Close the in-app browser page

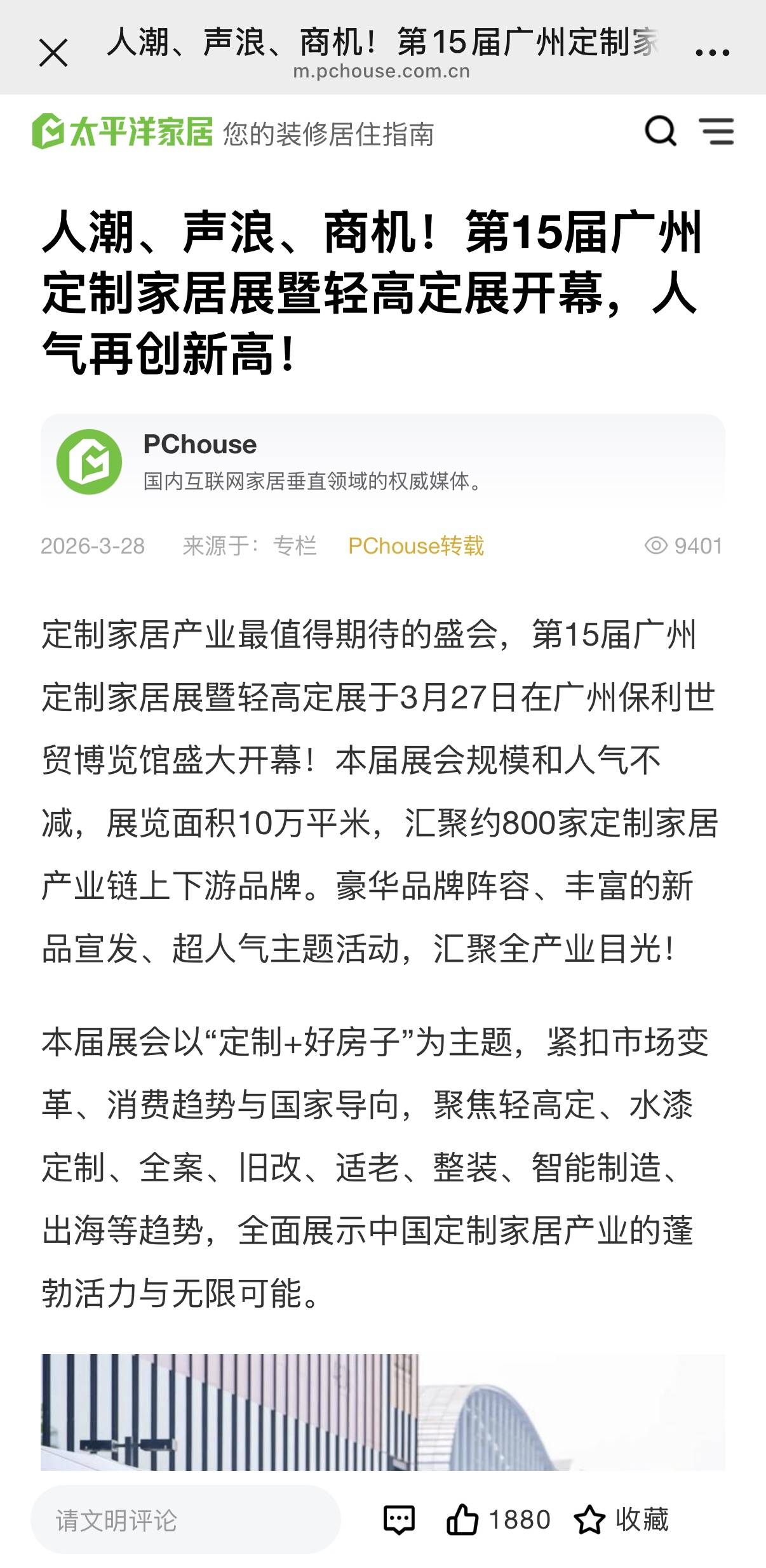point(53,53)
